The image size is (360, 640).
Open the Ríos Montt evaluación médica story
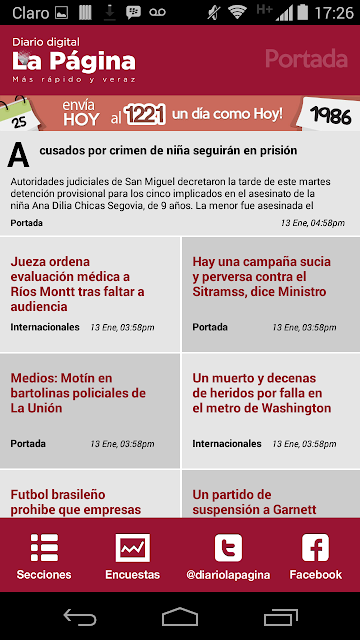[90, 294]
